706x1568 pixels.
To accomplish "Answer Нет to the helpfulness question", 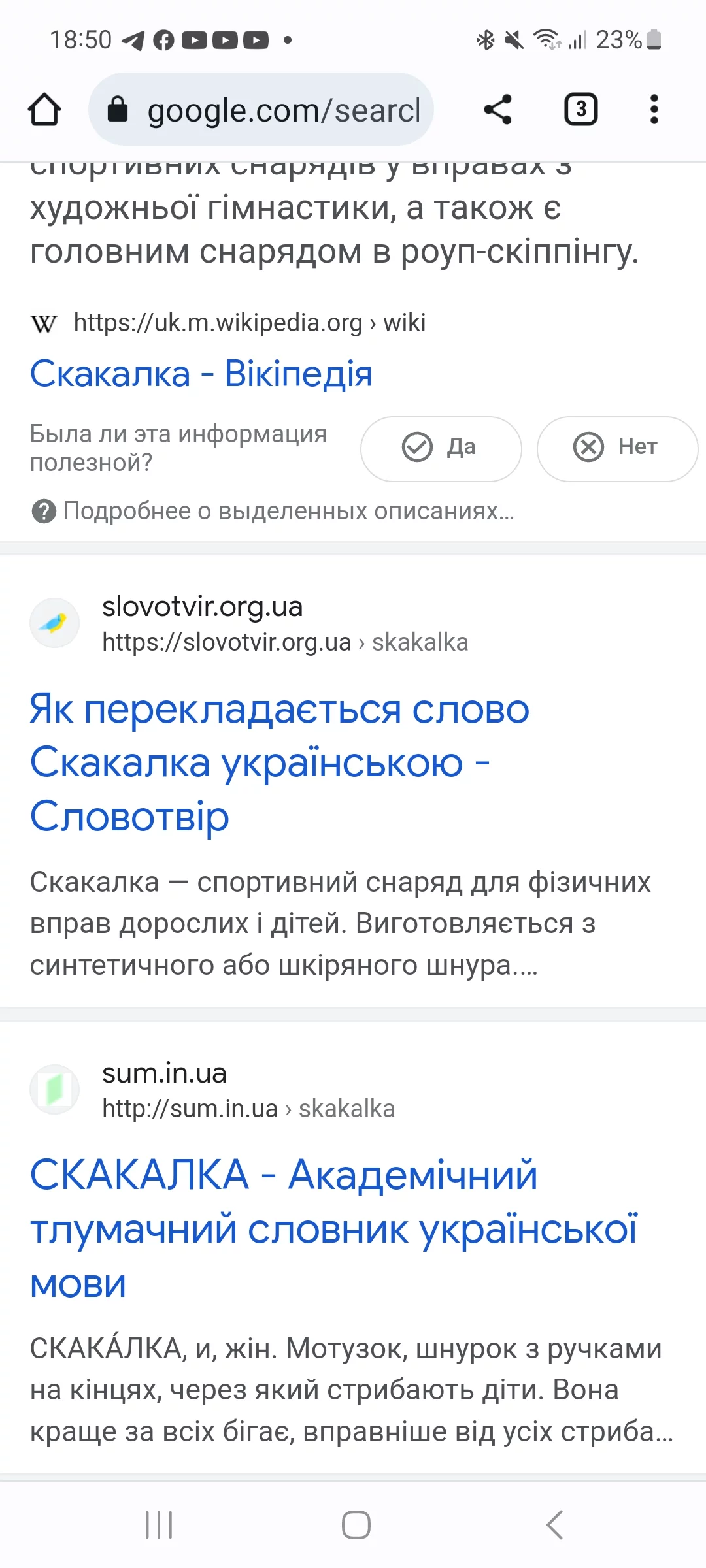I will (x=617, y=448).
